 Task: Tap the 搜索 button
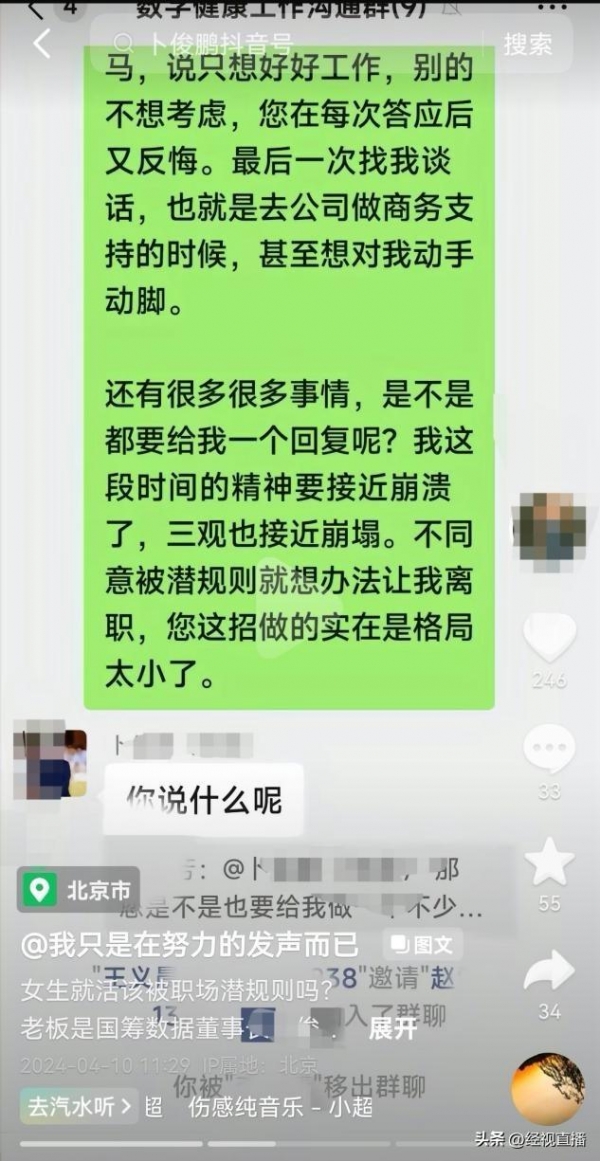point(527,44)
